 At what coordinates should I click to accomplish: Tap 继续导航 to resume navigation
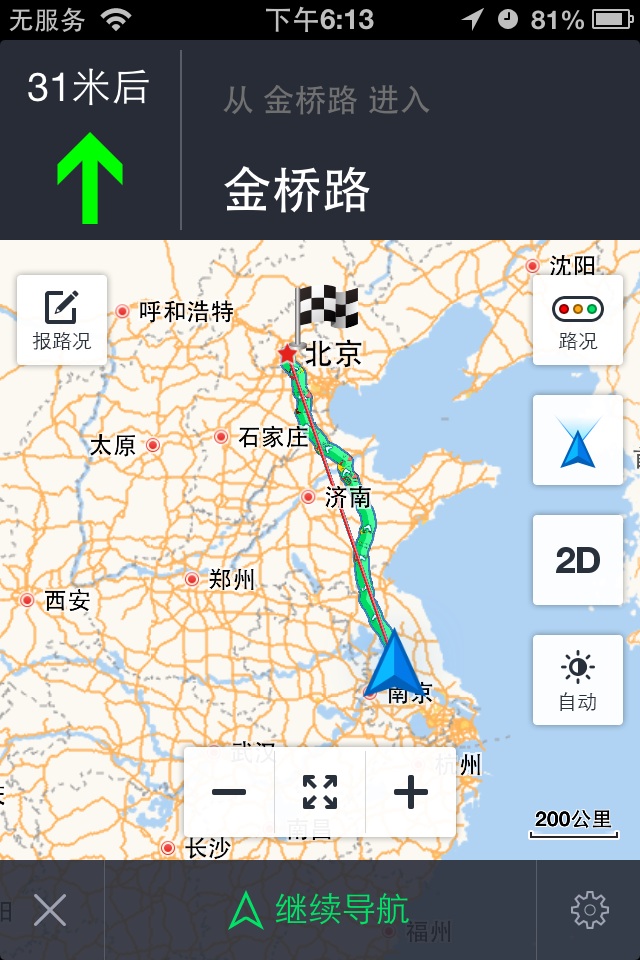pyautogui.click(x=320, y=910)
